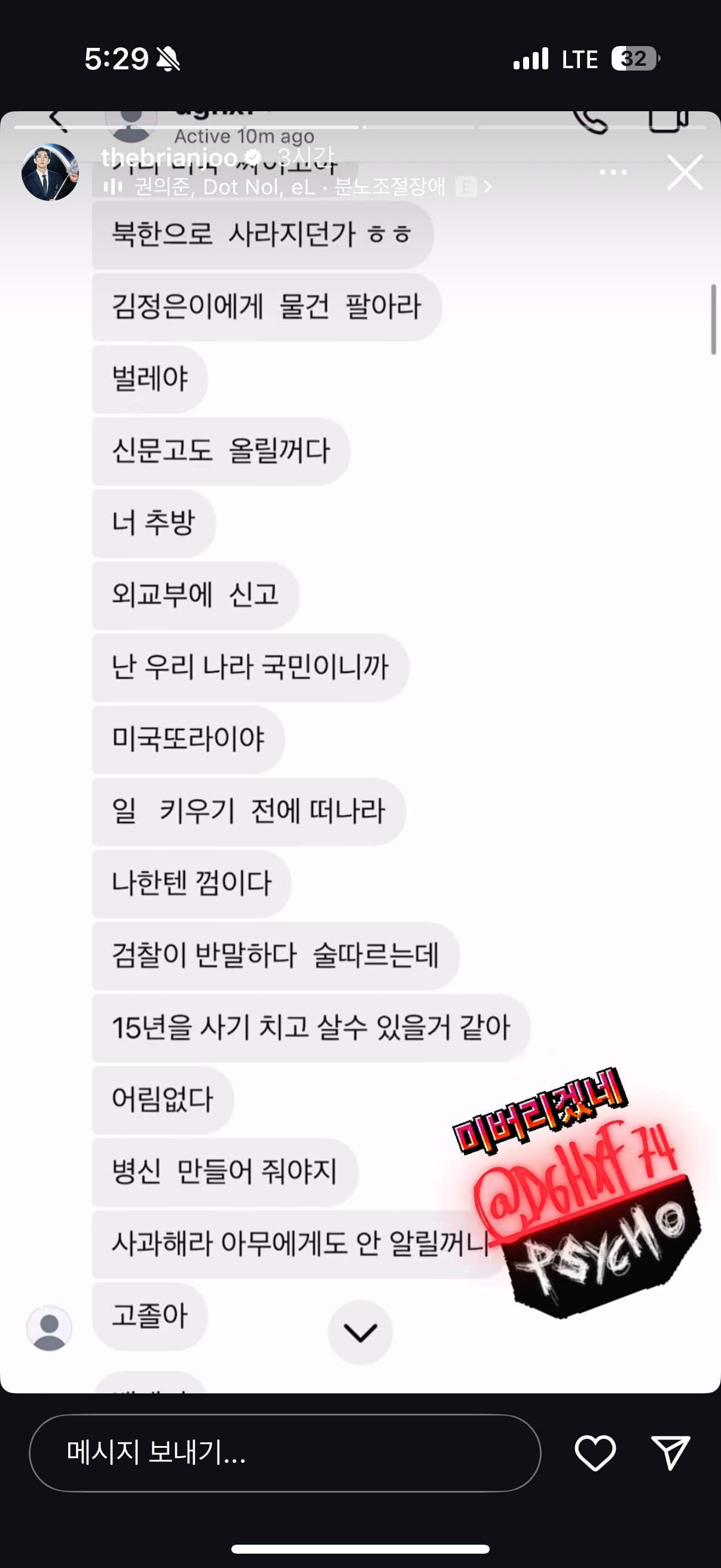
Task: Open the story options menu
Action: click(613, 172)
